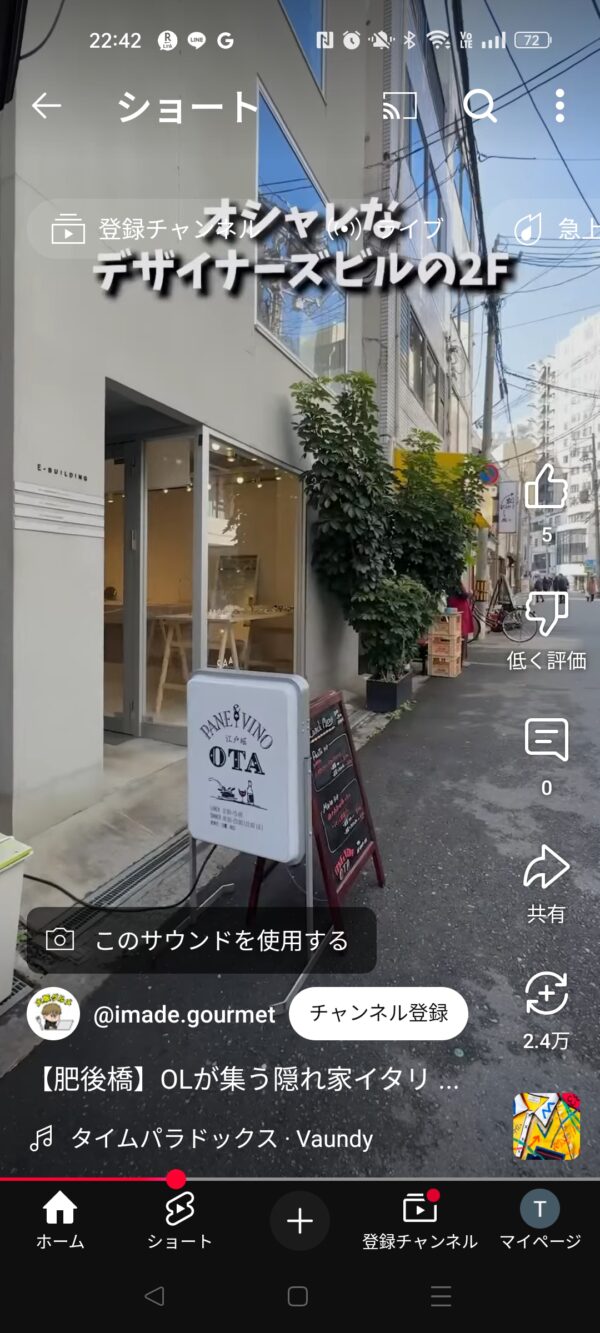Dislike with the 低く評価 button

pos(546,616)
